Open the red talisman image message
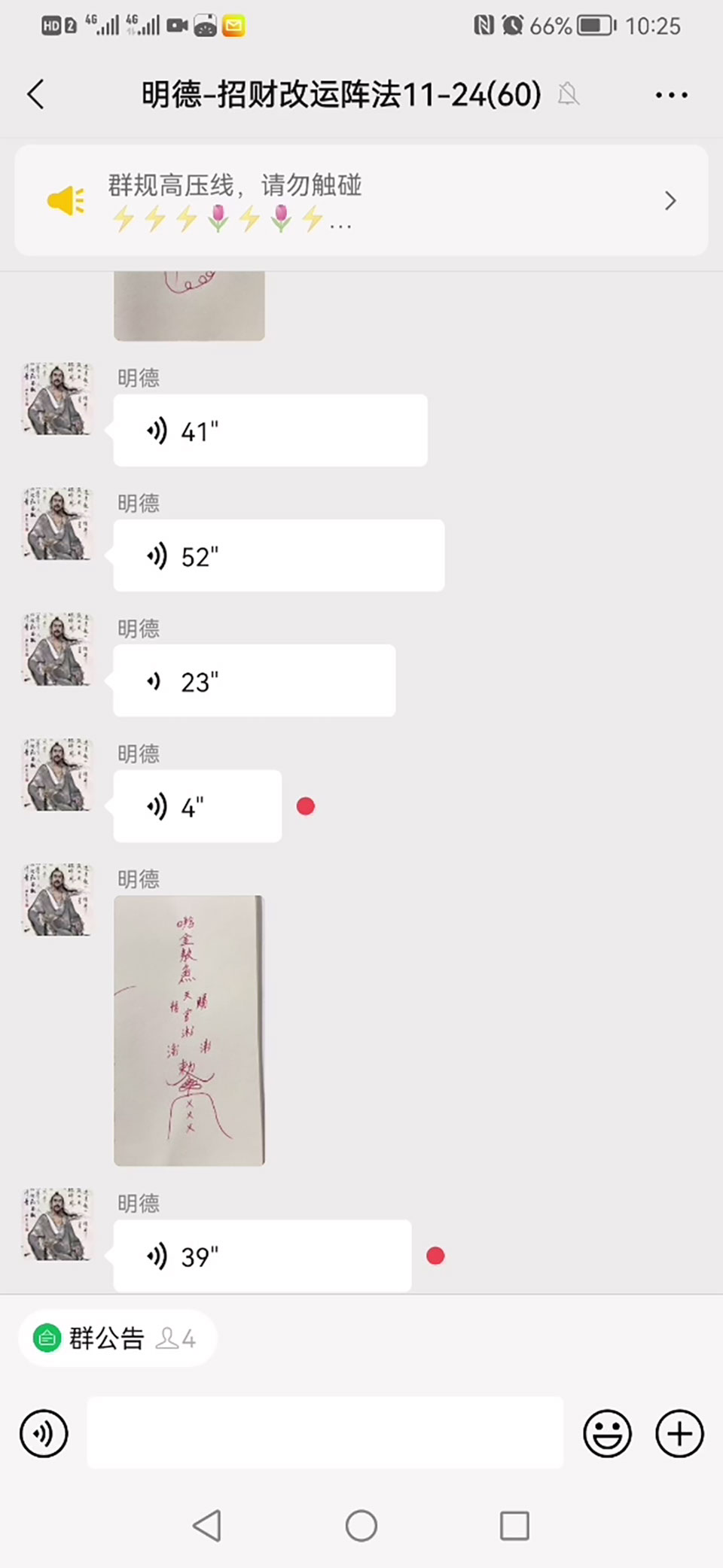 [x=189, y=1031]
